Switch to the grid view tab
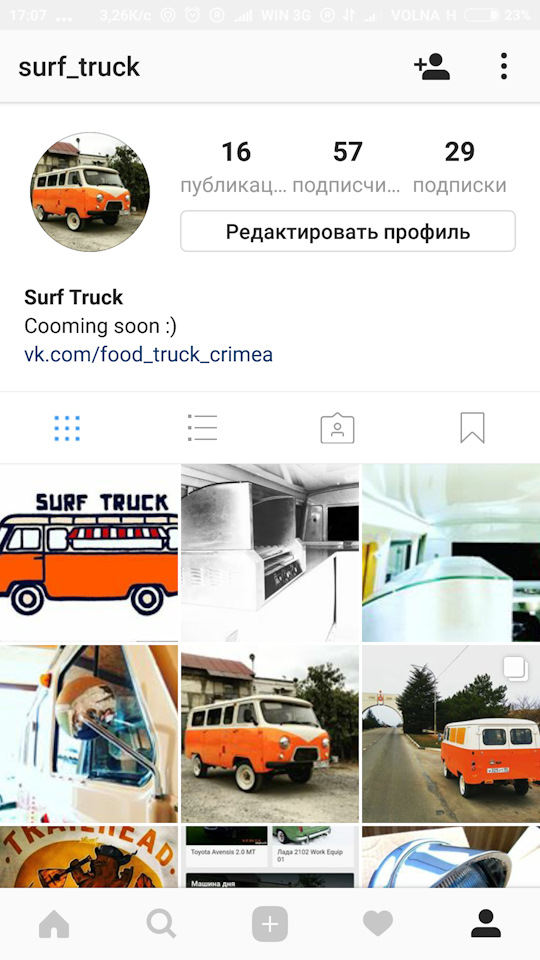540x960 pixels. [67, 428]
